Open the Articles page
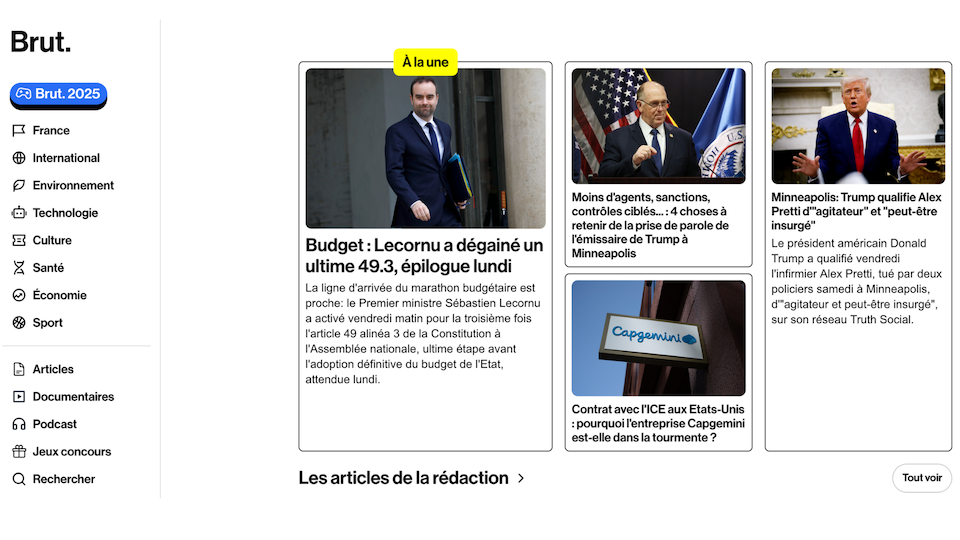Image resolution: width=960 pixels, height=540 pixels. point(52,369)
